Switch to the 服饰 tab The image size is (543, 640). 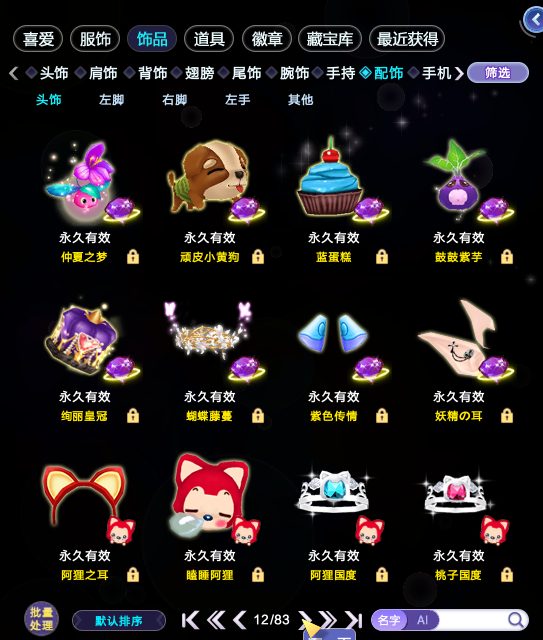pos(95,39)
